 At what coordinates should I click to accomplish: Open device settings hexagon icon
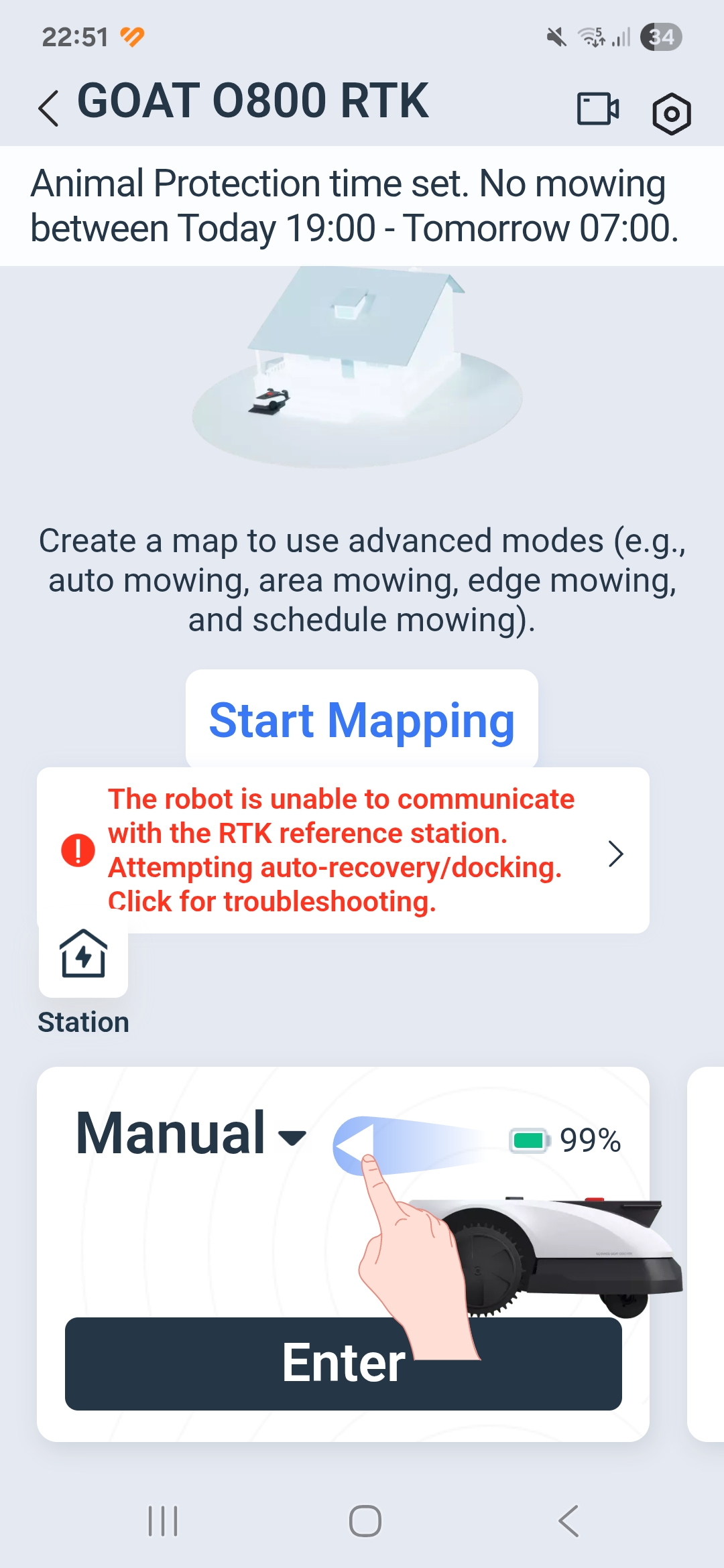tap(672, 114)
